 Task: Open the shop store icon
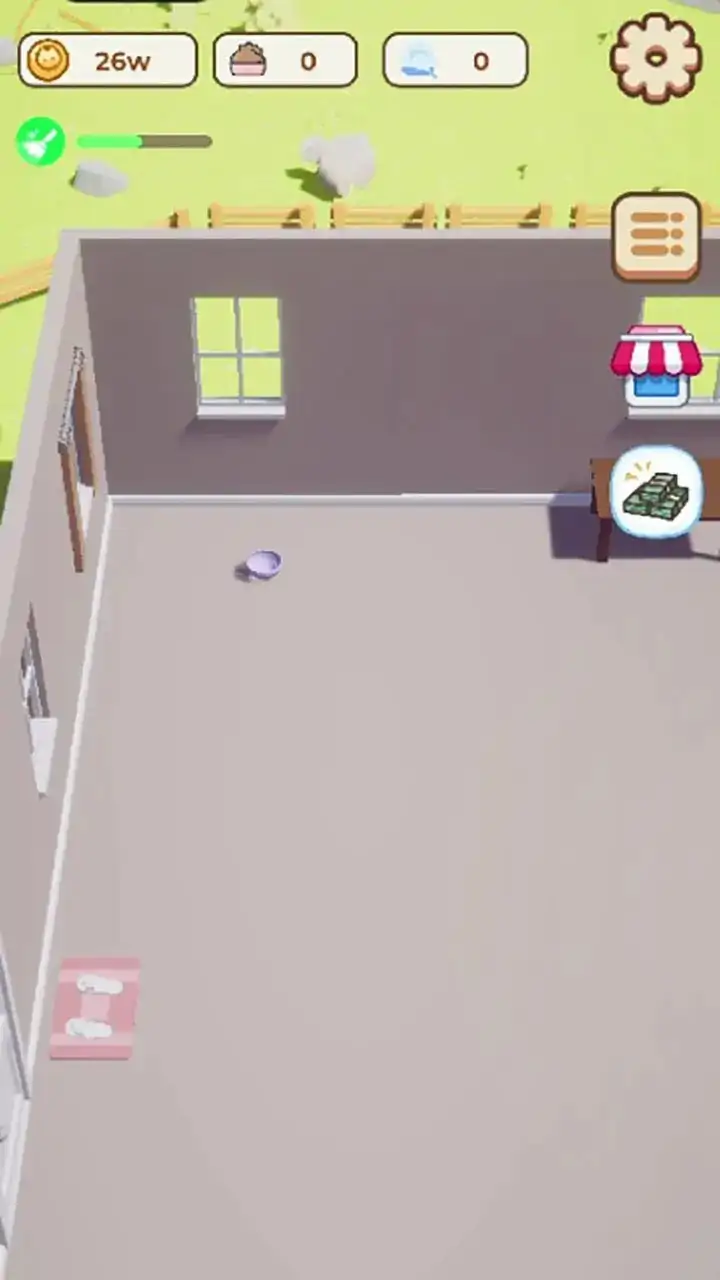point(657,366)
